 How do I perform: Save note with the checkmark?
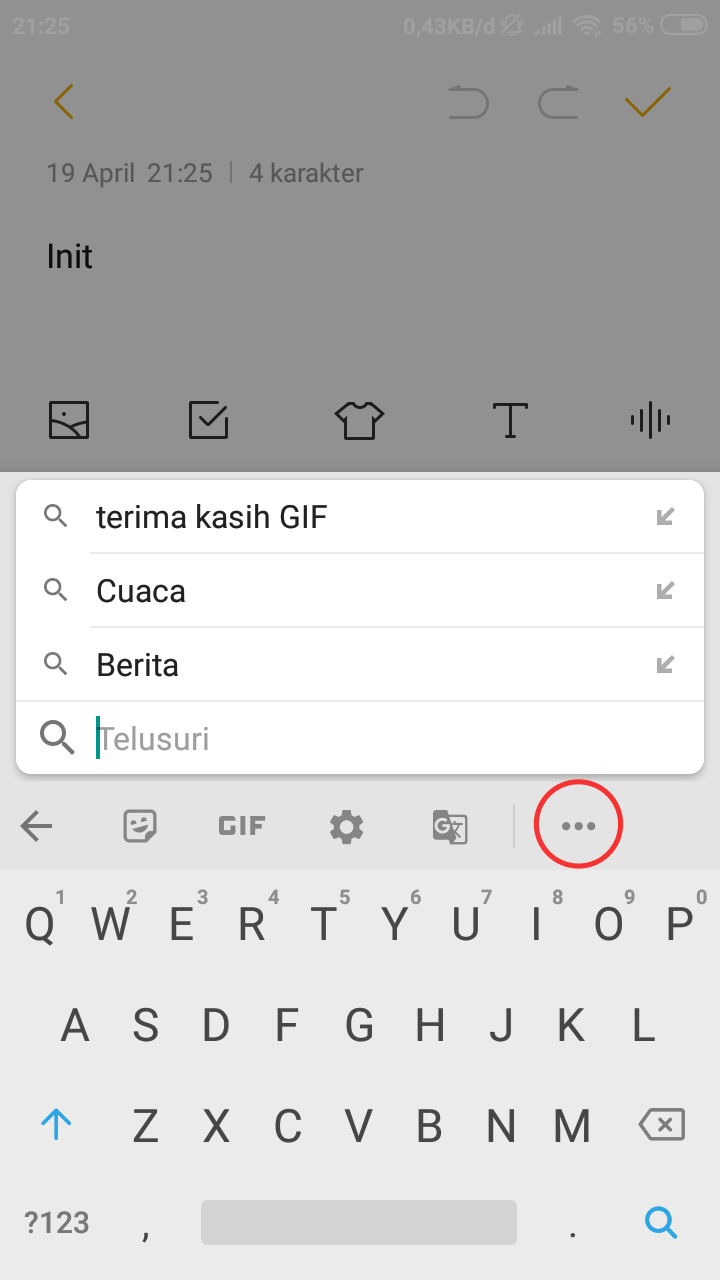647,102
